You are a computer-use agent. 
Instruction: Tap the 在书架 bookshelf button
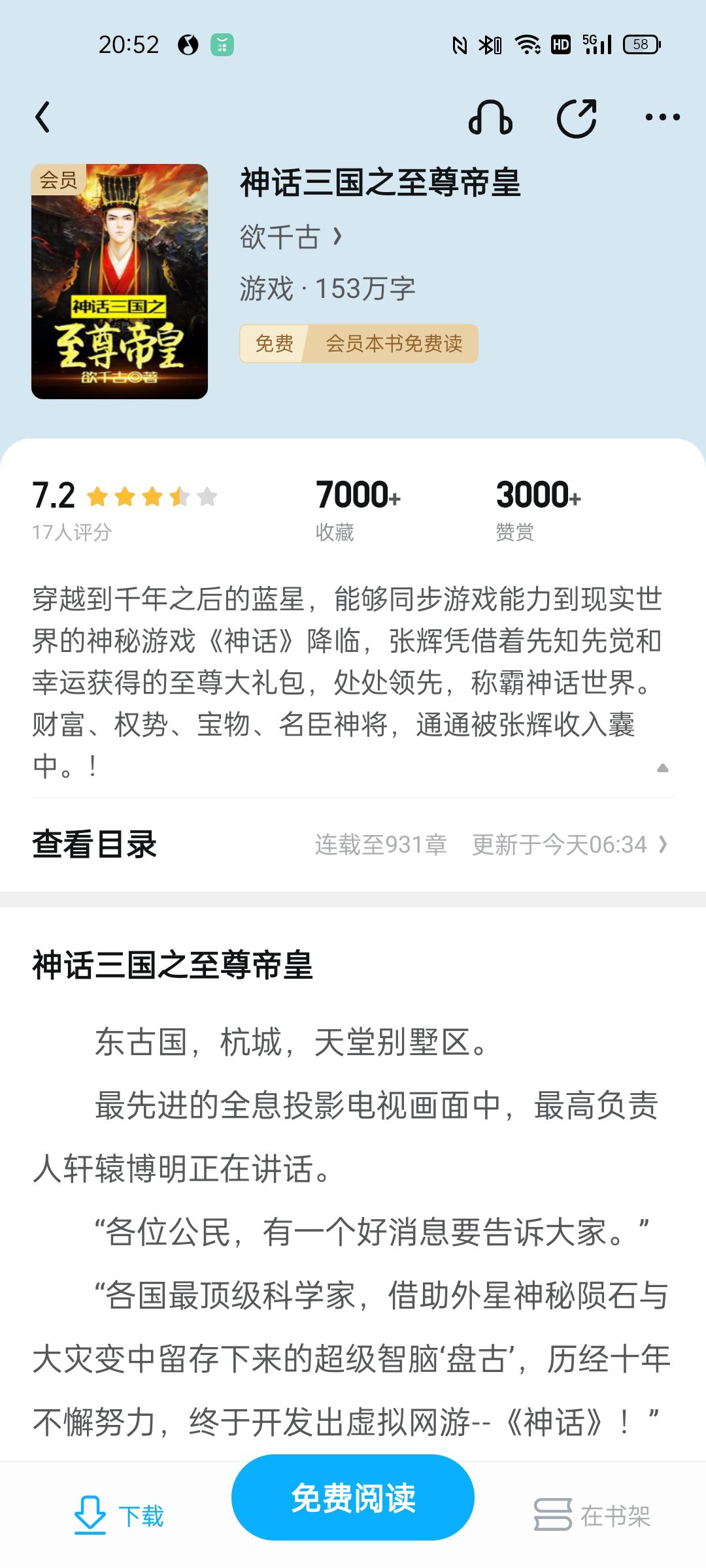592,1514
